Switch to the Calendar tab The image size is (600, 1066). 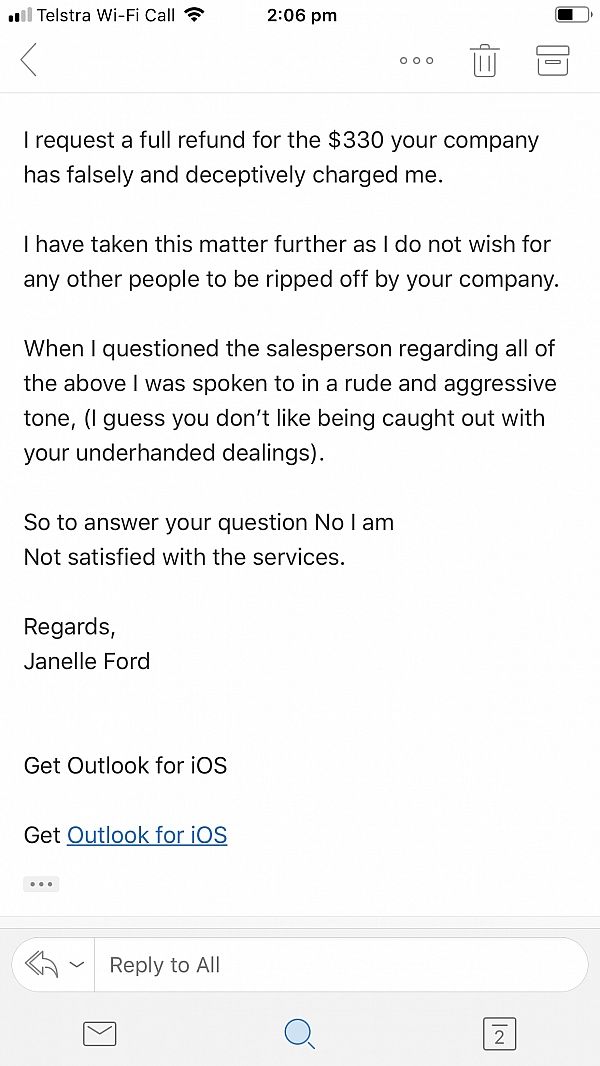(499, 1033)
